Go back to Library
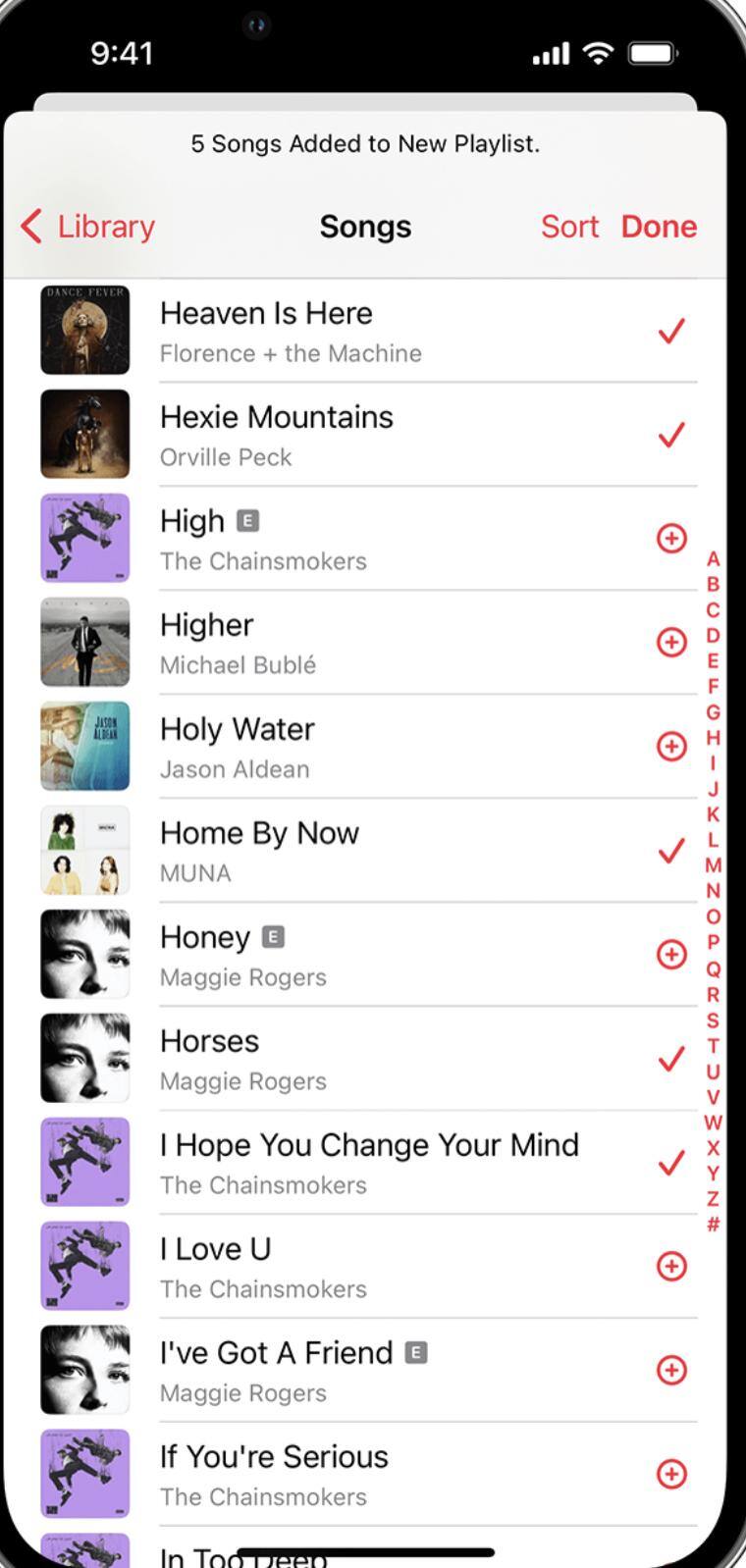This screenshot has height=1568, width=746. 88,227
